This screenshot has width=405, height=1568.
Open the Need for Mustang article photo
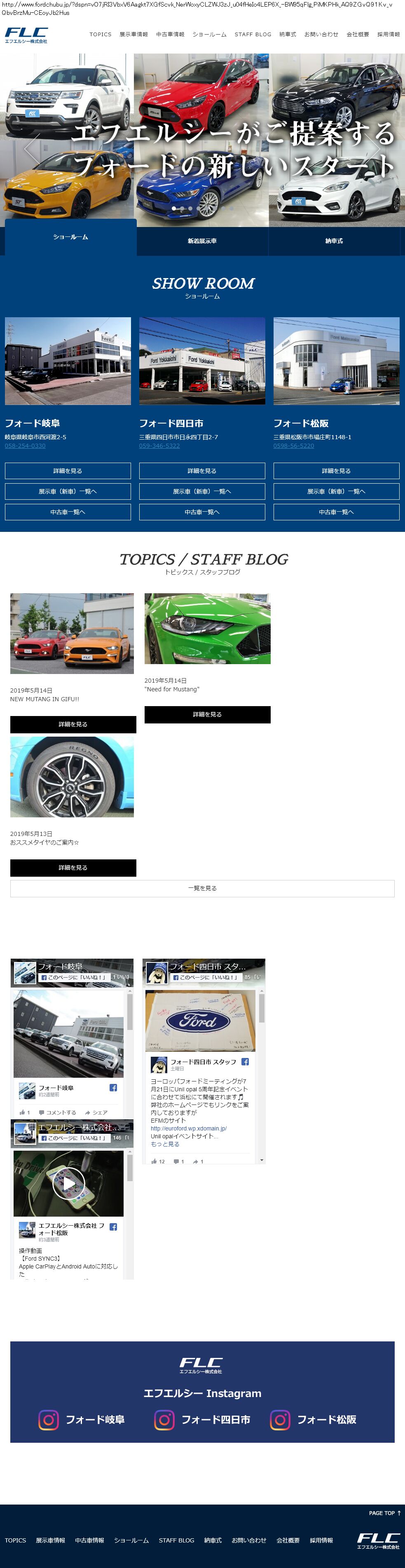click(207, 629)
